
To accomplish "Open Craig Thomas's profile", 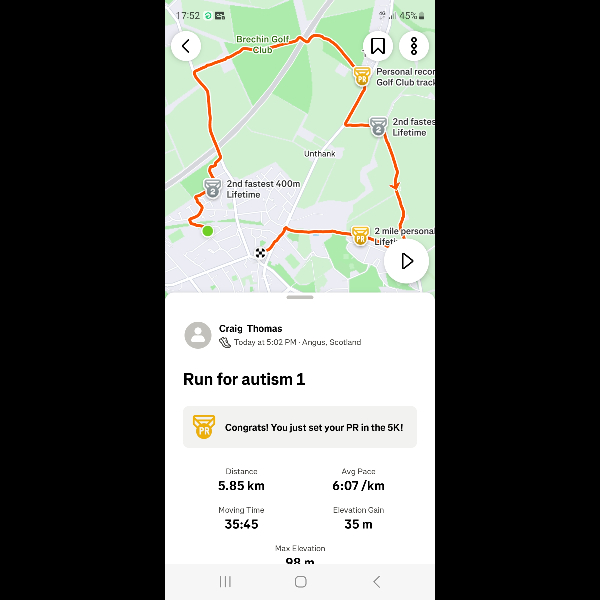I will (250, 328).
